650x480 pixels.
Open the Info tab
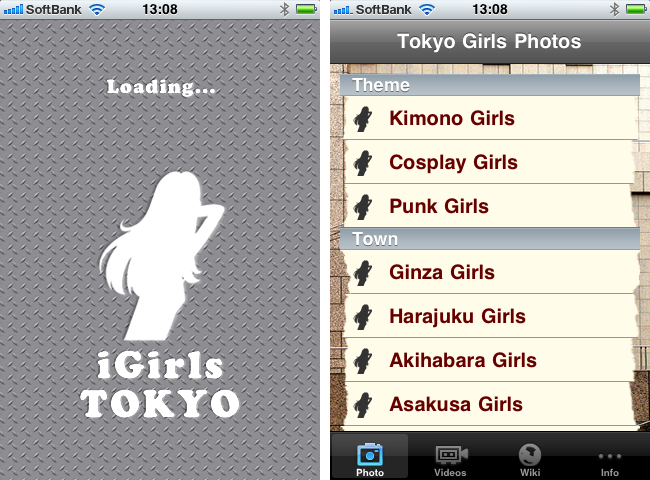609,458
